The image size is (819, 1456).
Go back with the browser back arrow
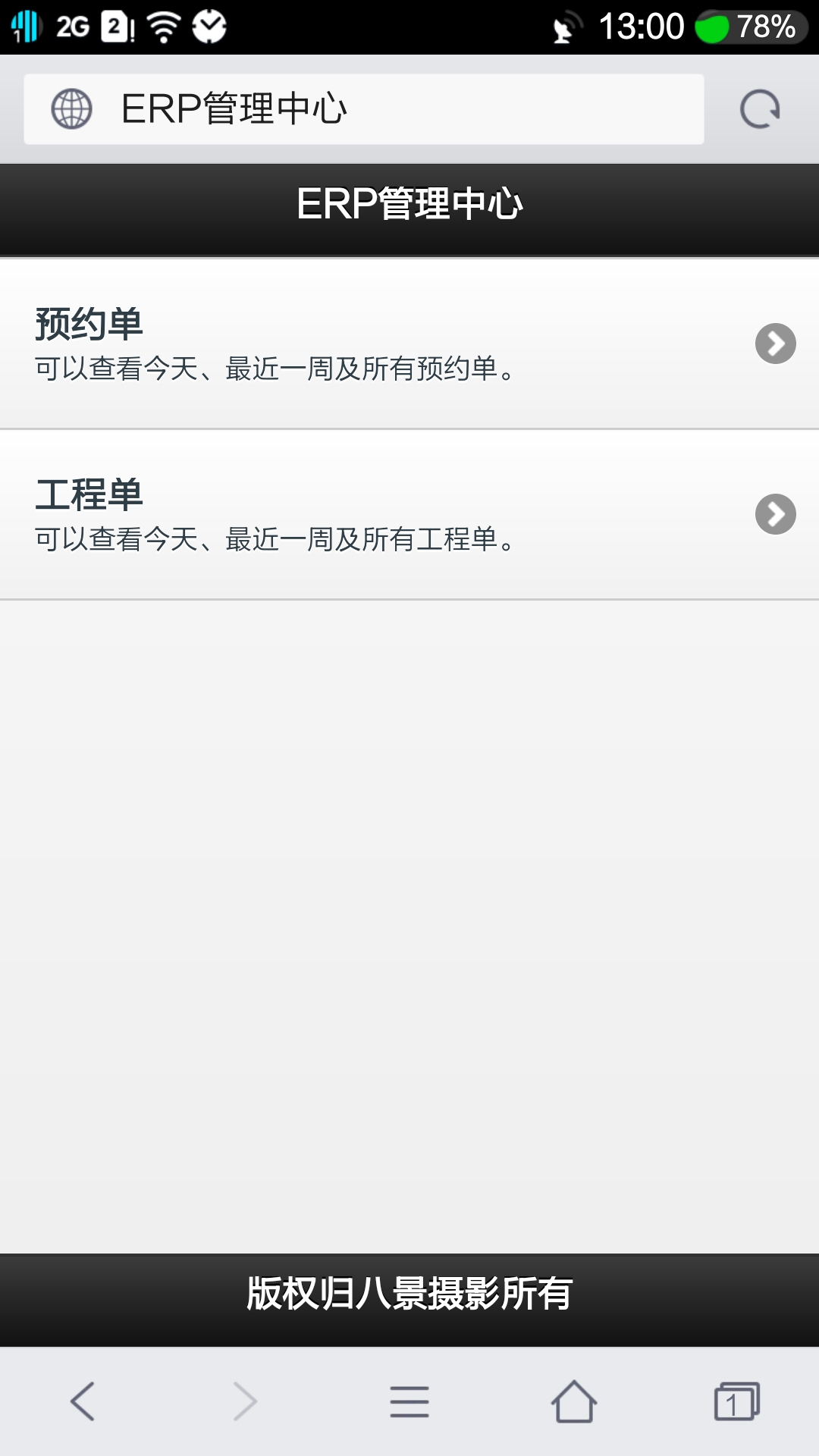click(82, 1401)
